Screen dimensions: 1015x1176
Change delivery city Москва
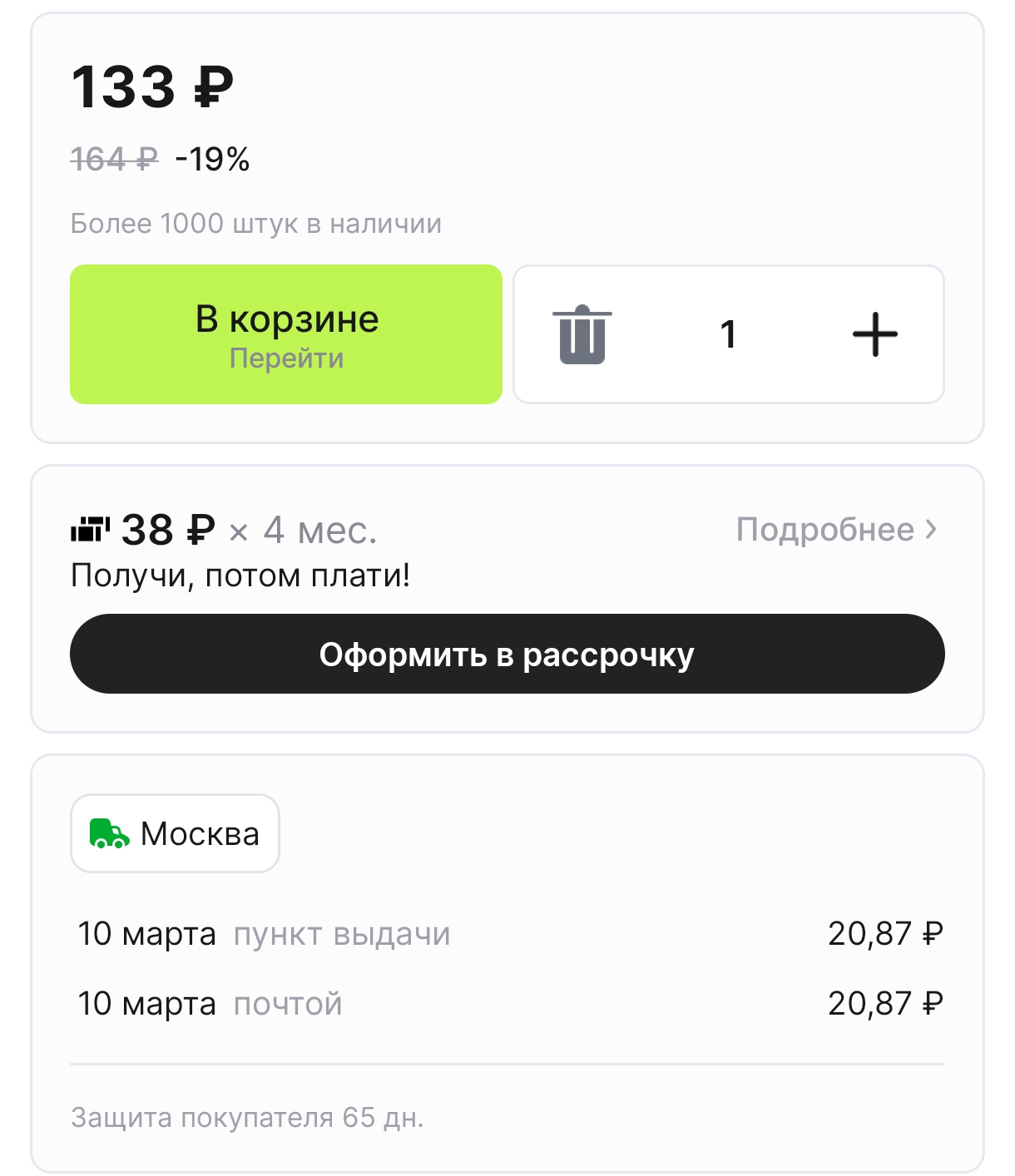tap(175, 833)
